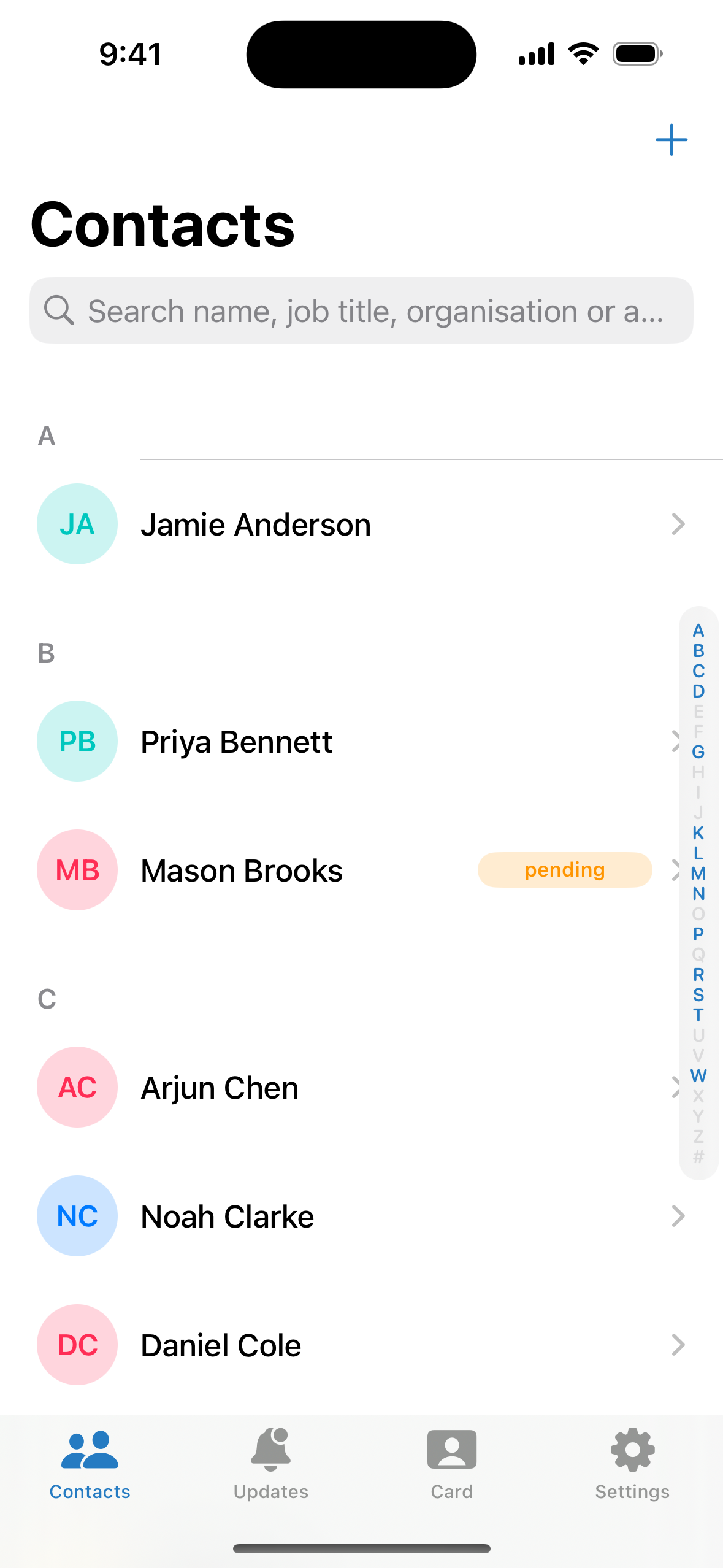Screen dimensions: 723x1568
Task: Tap the search magnifier icon
Action: [x=60, y=310]
